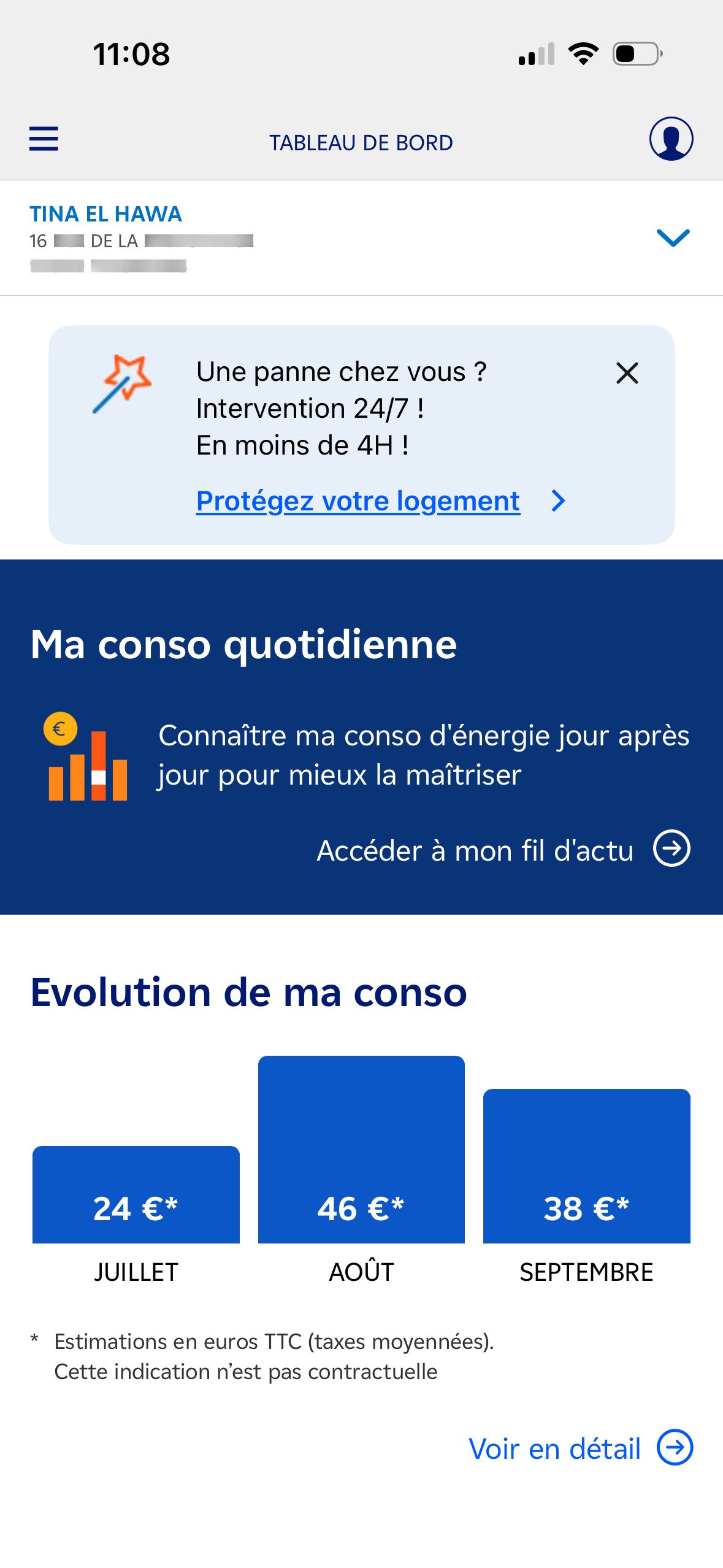723x1568 pixels.
Task: Open the user profile icon
Action: click(x=671, y=139)
